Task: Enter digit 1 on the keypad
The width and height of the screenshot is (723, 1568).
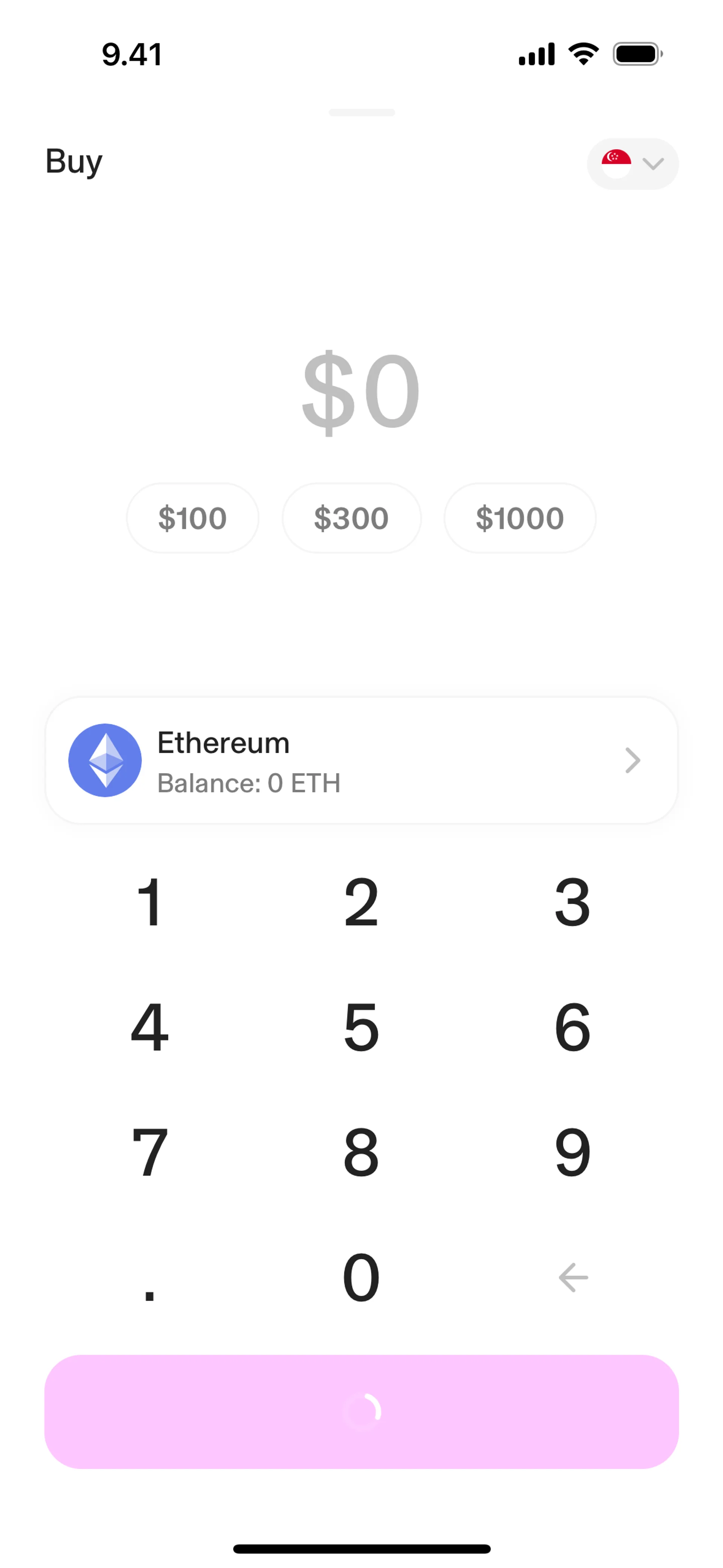Action: click(x=150, y=902)
